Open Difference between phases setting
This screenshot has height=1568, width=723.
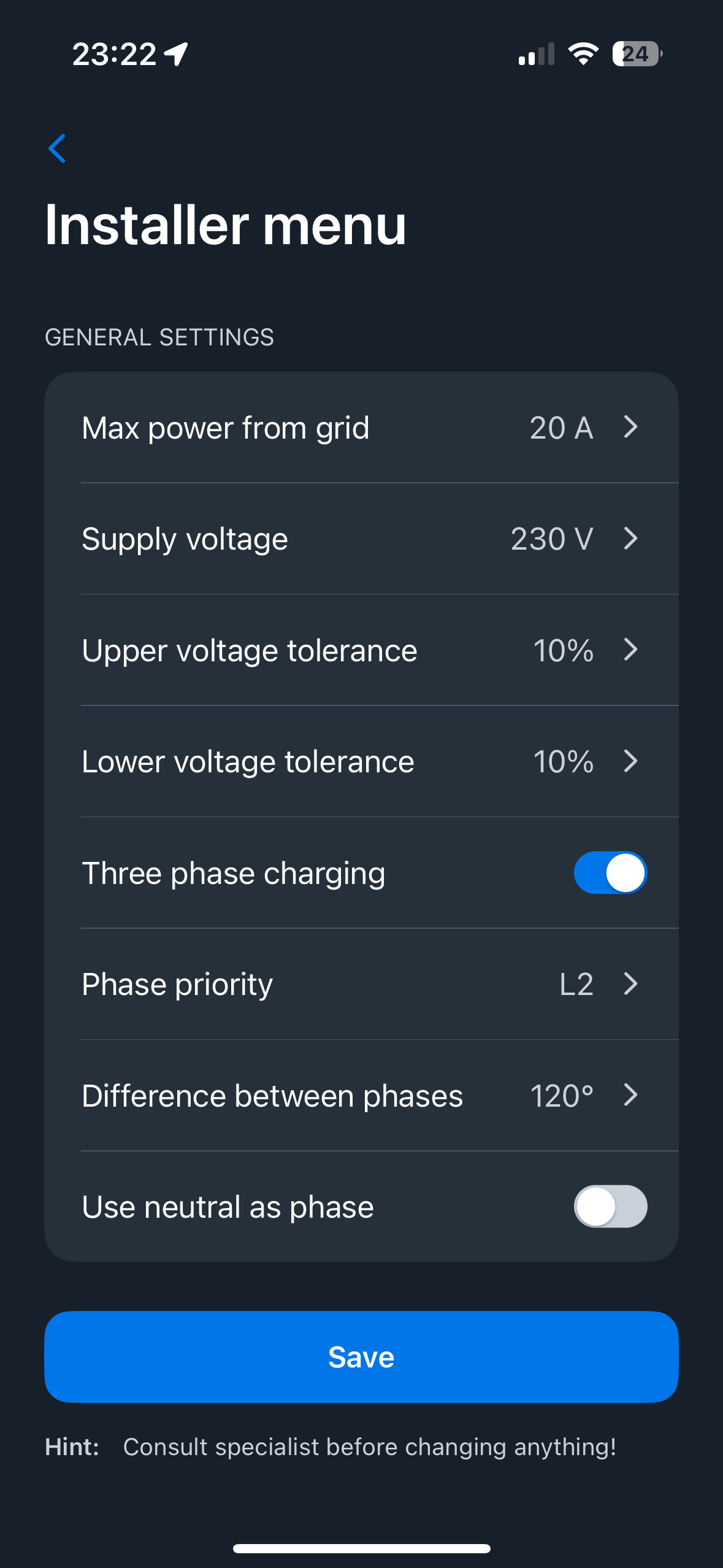click(x=361, y=1095)
